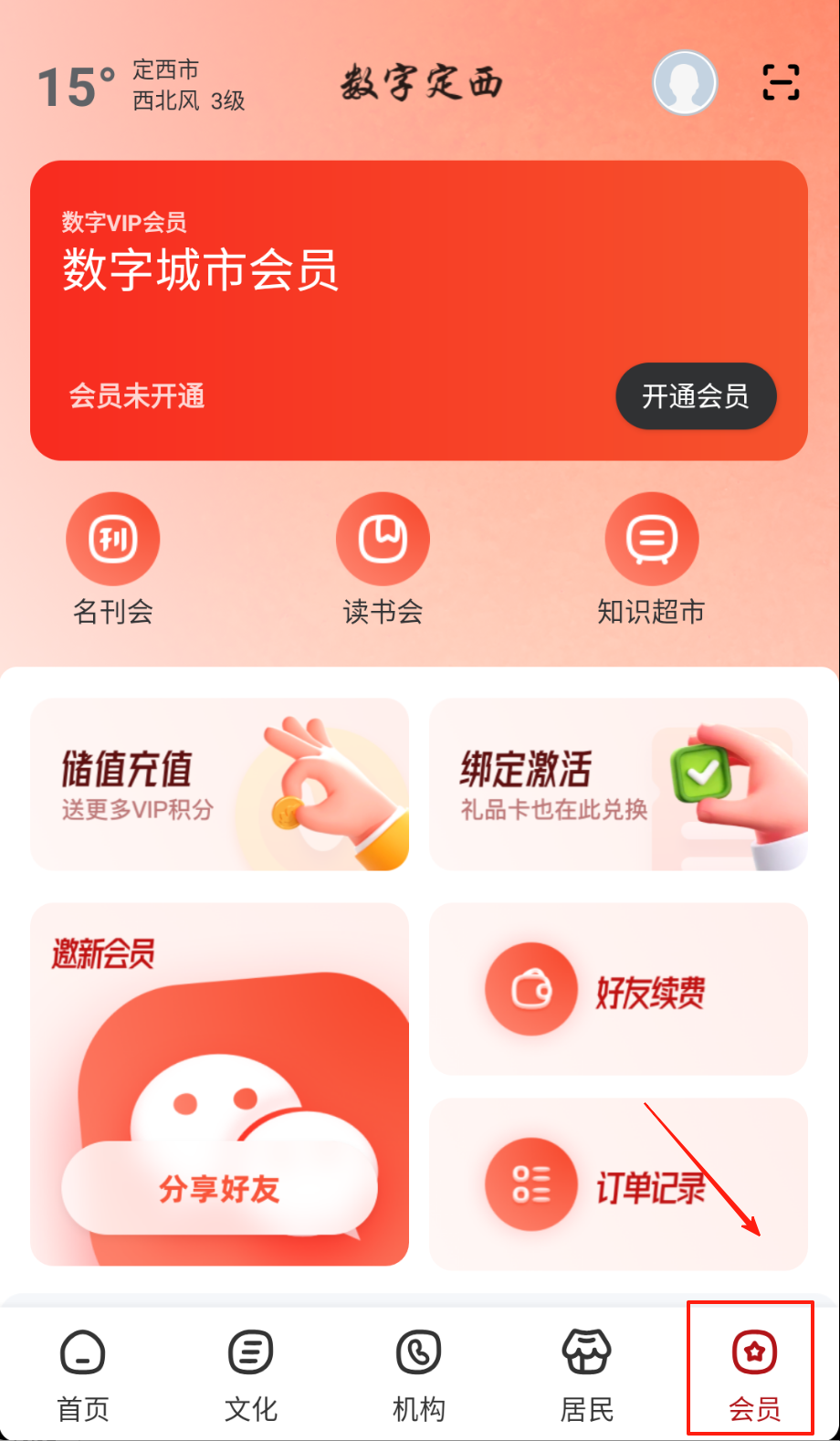Viewport: 840px width, 1441px height.
Task: Open 读书会 section
Action: (383, 559)
